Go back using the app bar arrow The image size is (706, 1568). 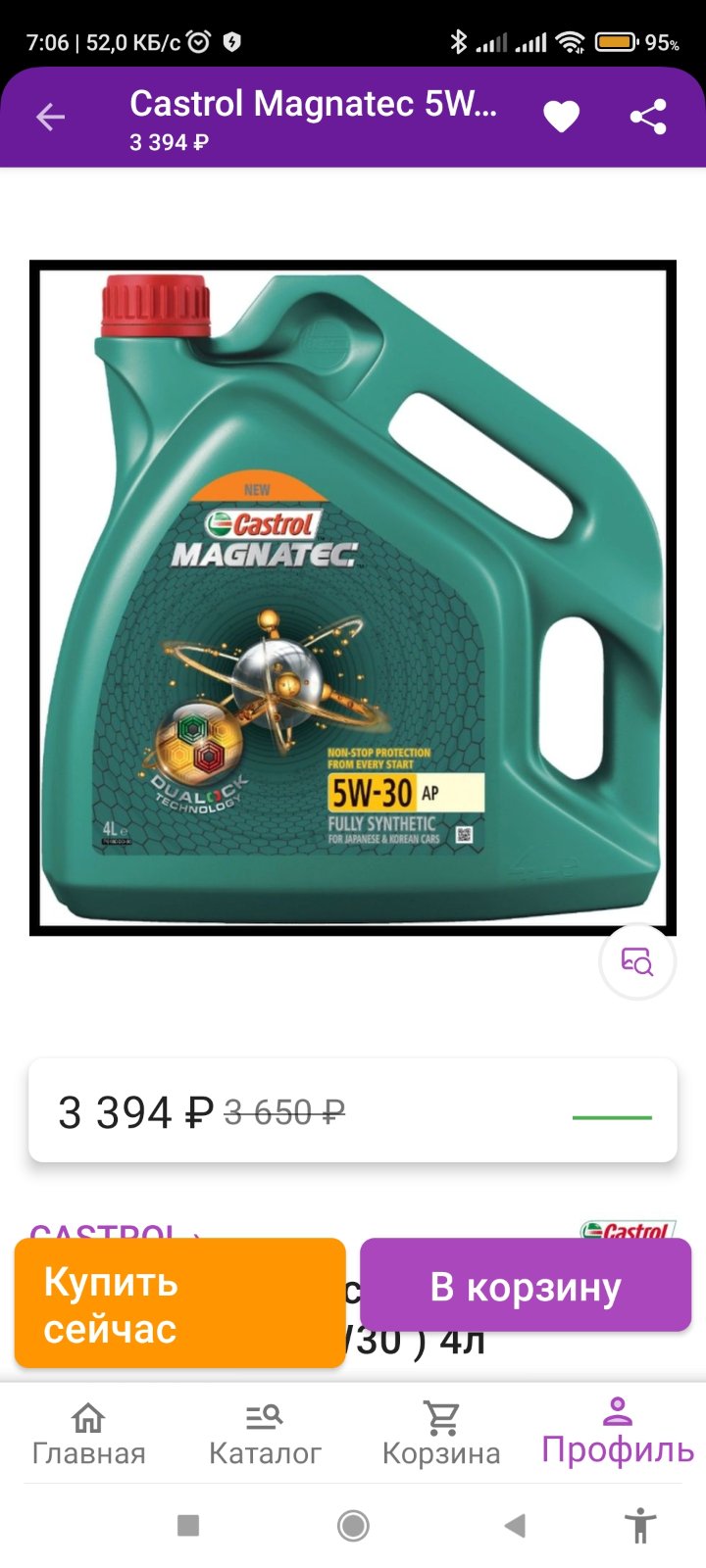(x=50, y=118)
